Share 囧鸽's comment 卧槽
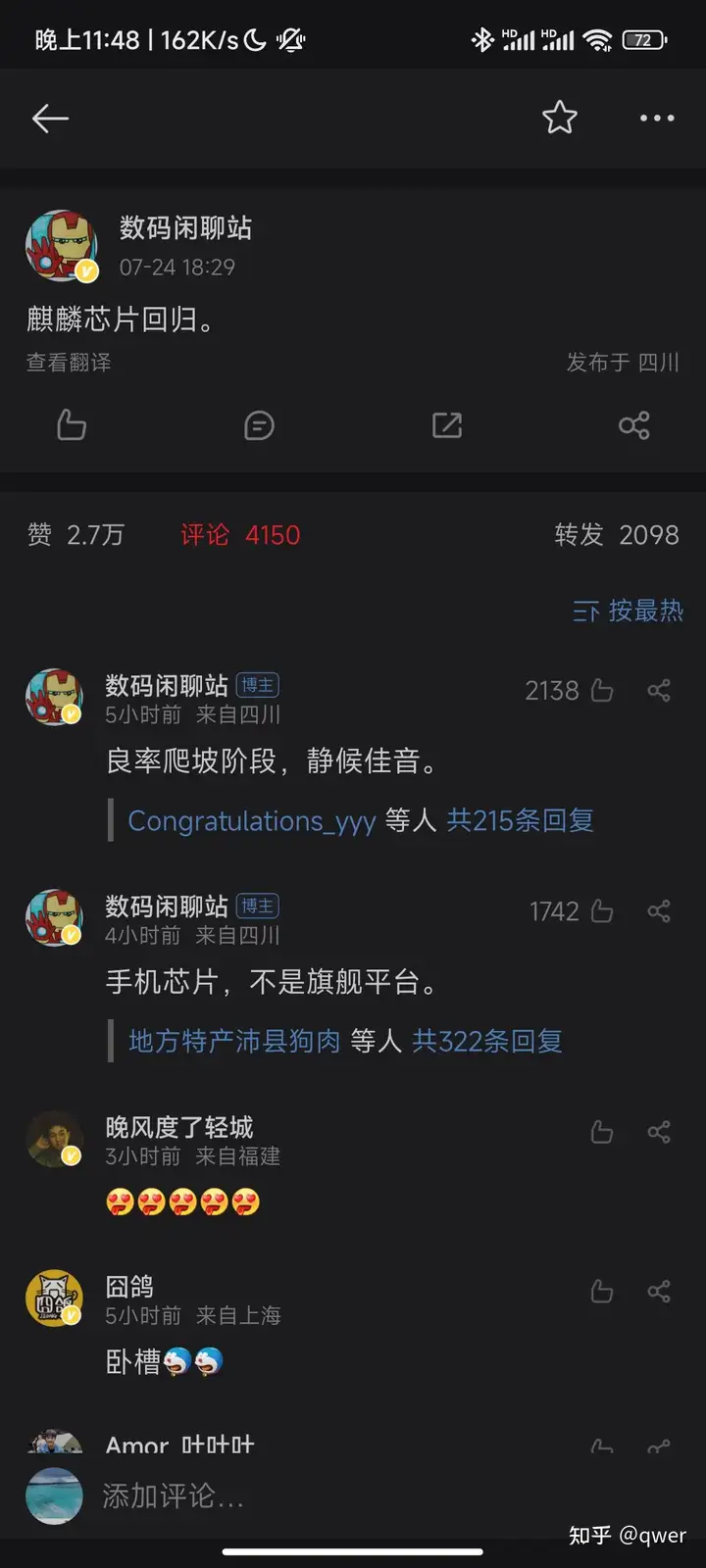Image resolution: width=706 pixels, height=1568 pixels. pyautogui.click(x=659, y=1292)
